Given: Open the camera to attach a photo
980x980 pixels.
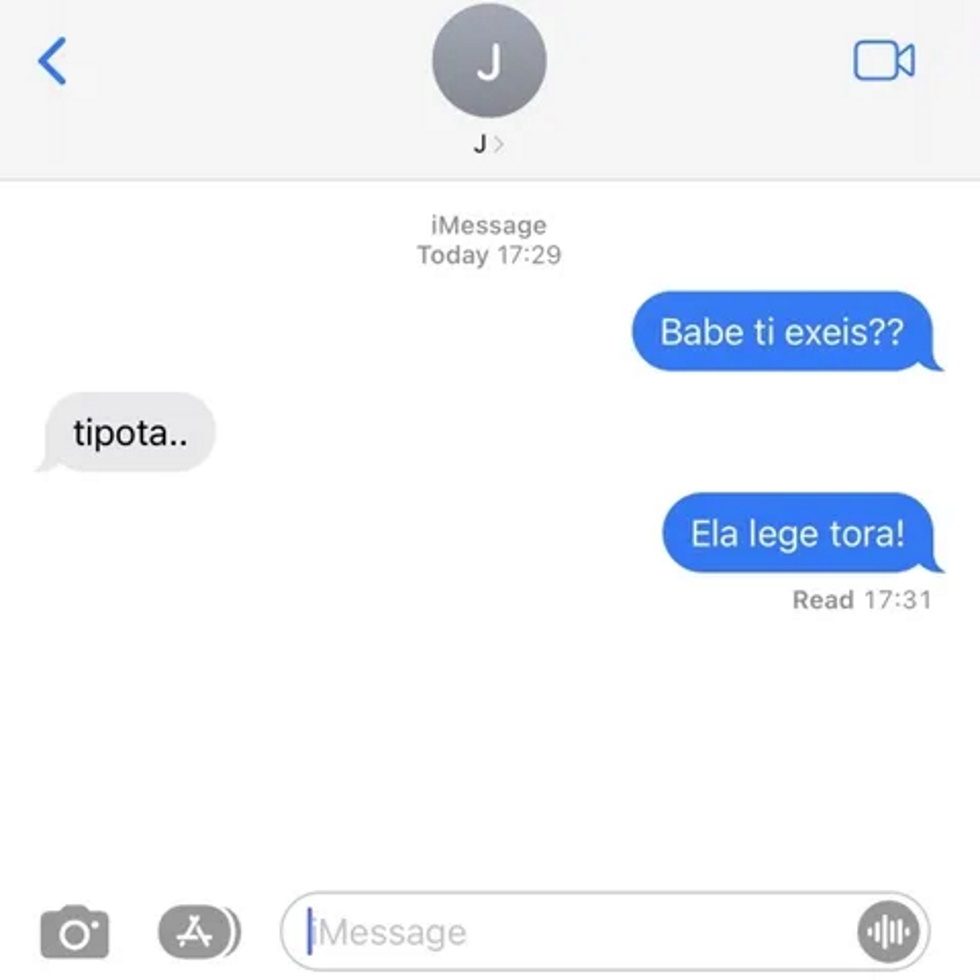Looking at the screenshot, I should coord(75,933).
